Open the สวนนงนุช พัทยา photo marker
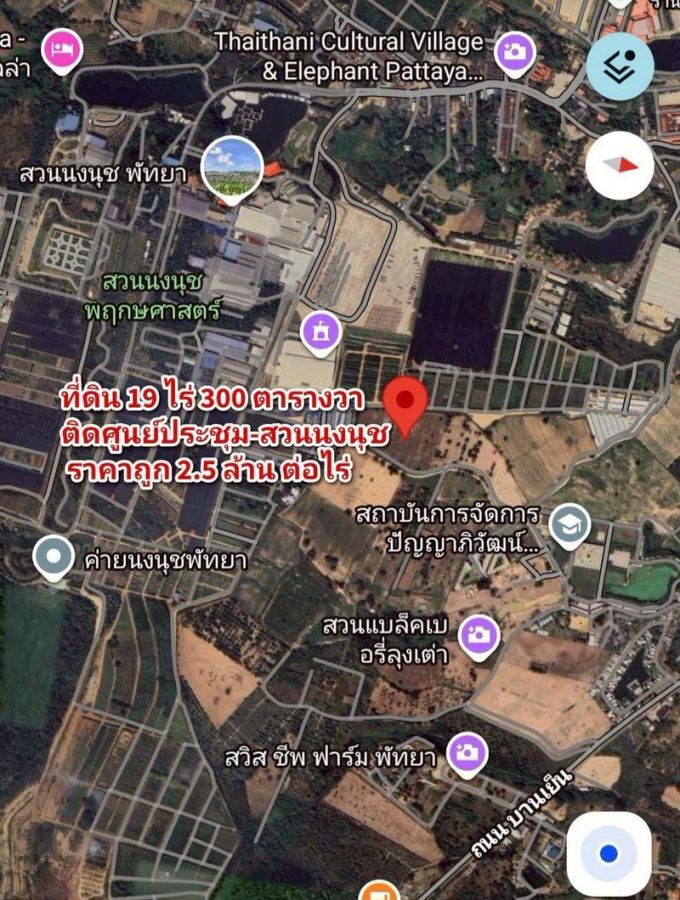Viewport: 680px width, 900px height. tap(232, 167)
